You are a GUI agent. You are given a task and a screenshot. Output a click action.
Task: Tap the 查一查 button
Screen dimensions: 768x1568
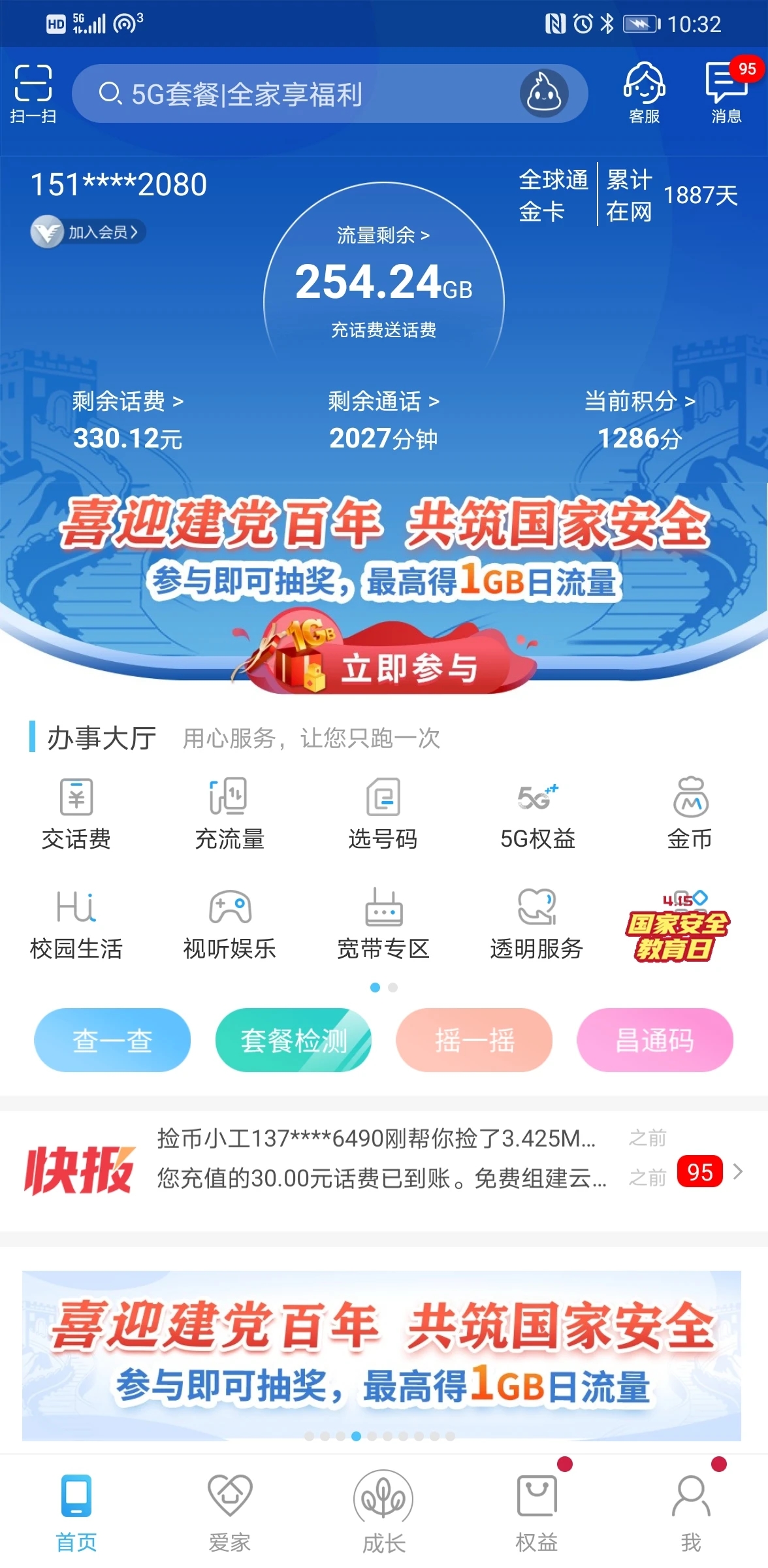112,1040
